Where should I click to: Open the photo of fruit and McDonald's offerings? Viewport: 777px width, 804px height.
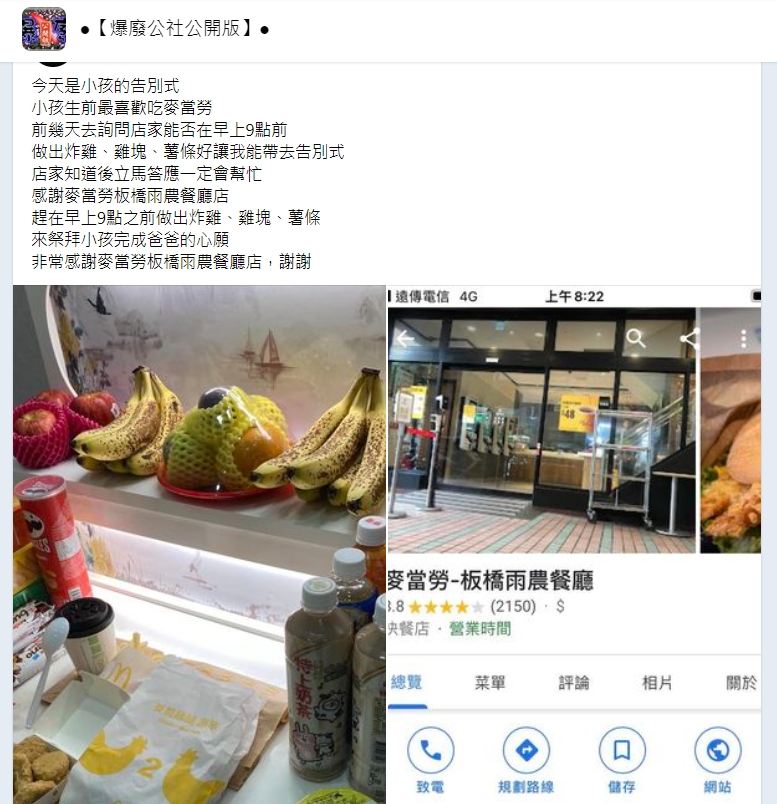pos(199,544)
